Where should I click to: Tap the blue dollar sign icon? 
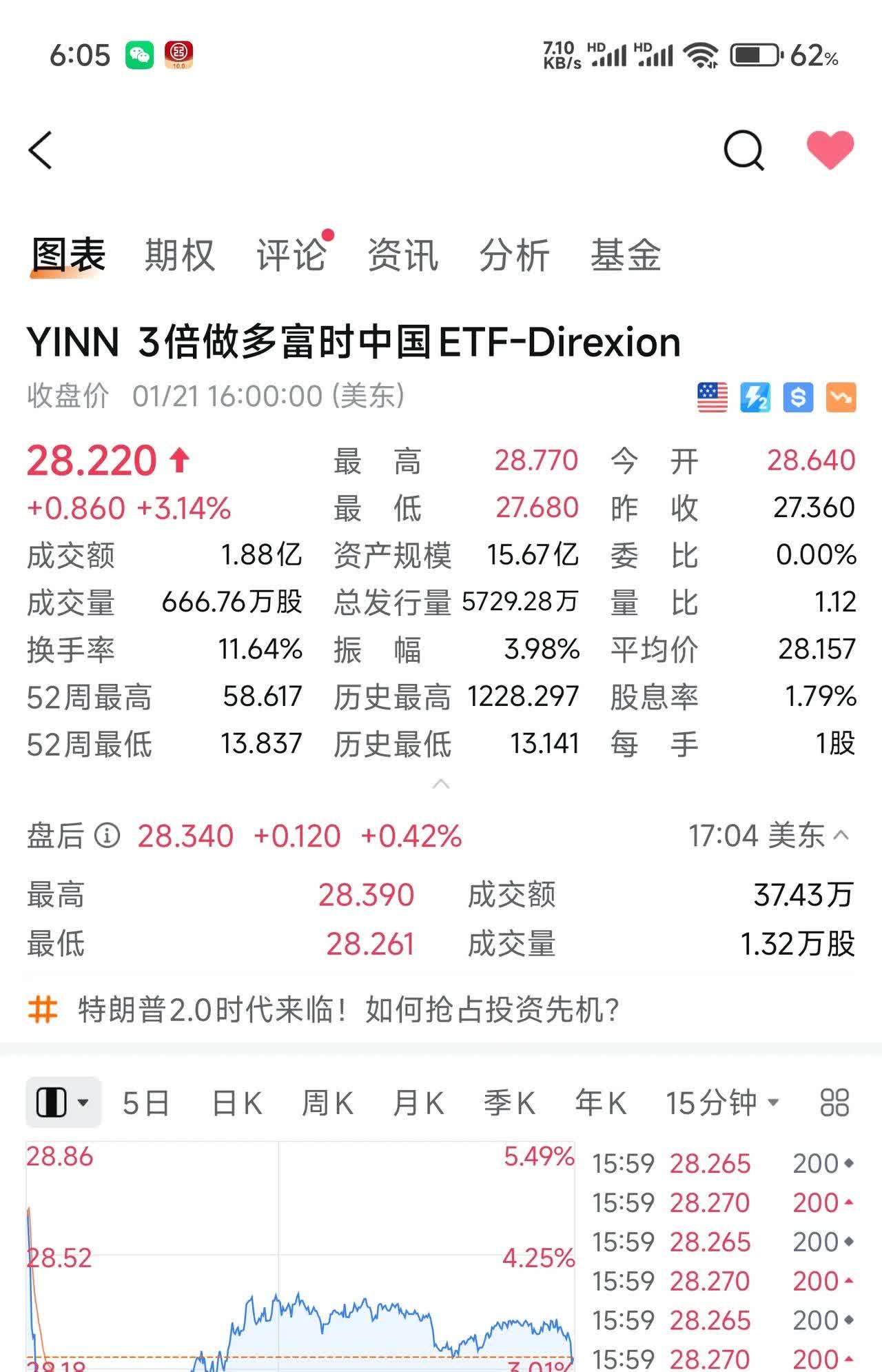coord(798,396)
